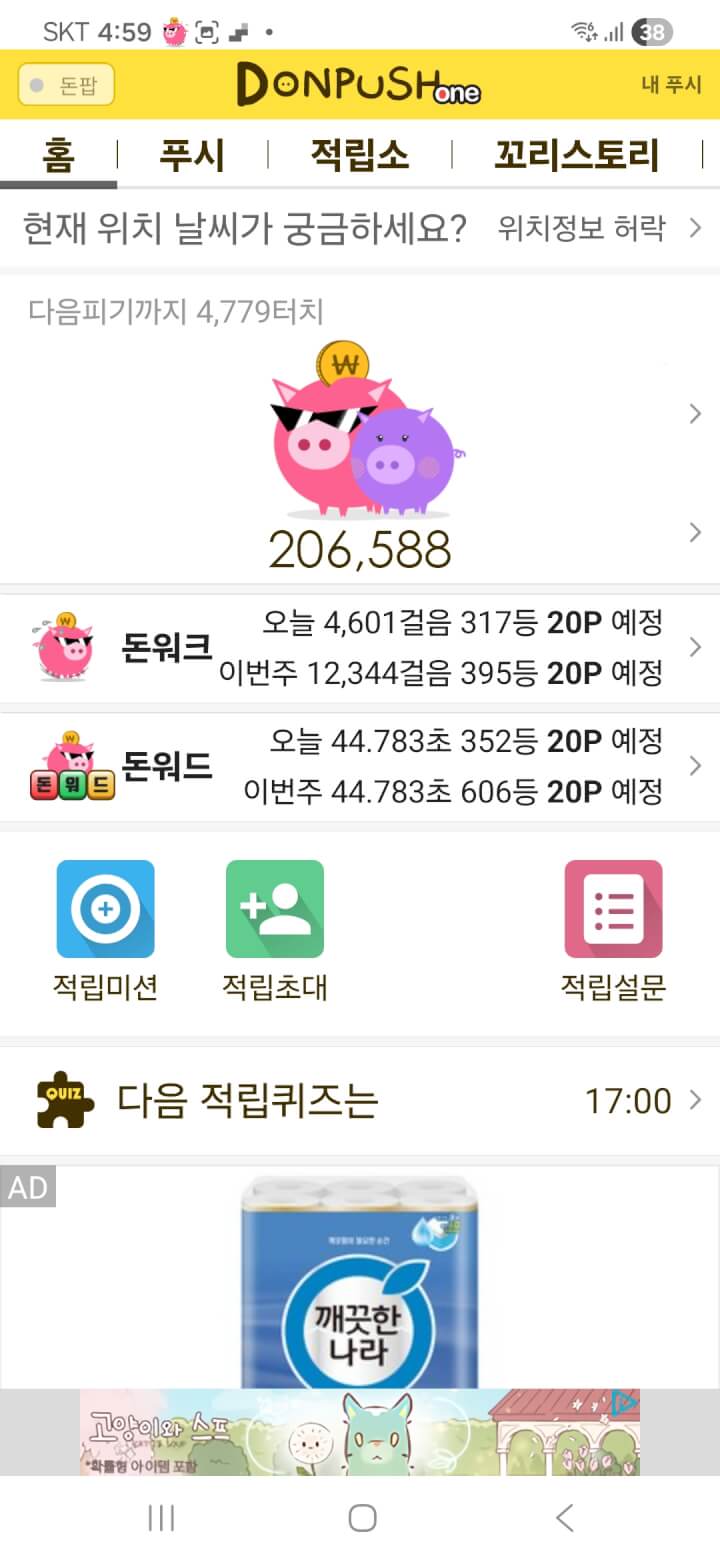Open the 돈워드 word game row
Image resolution: width=720 pixels, height=1560 pixels.
click(360, 767)
